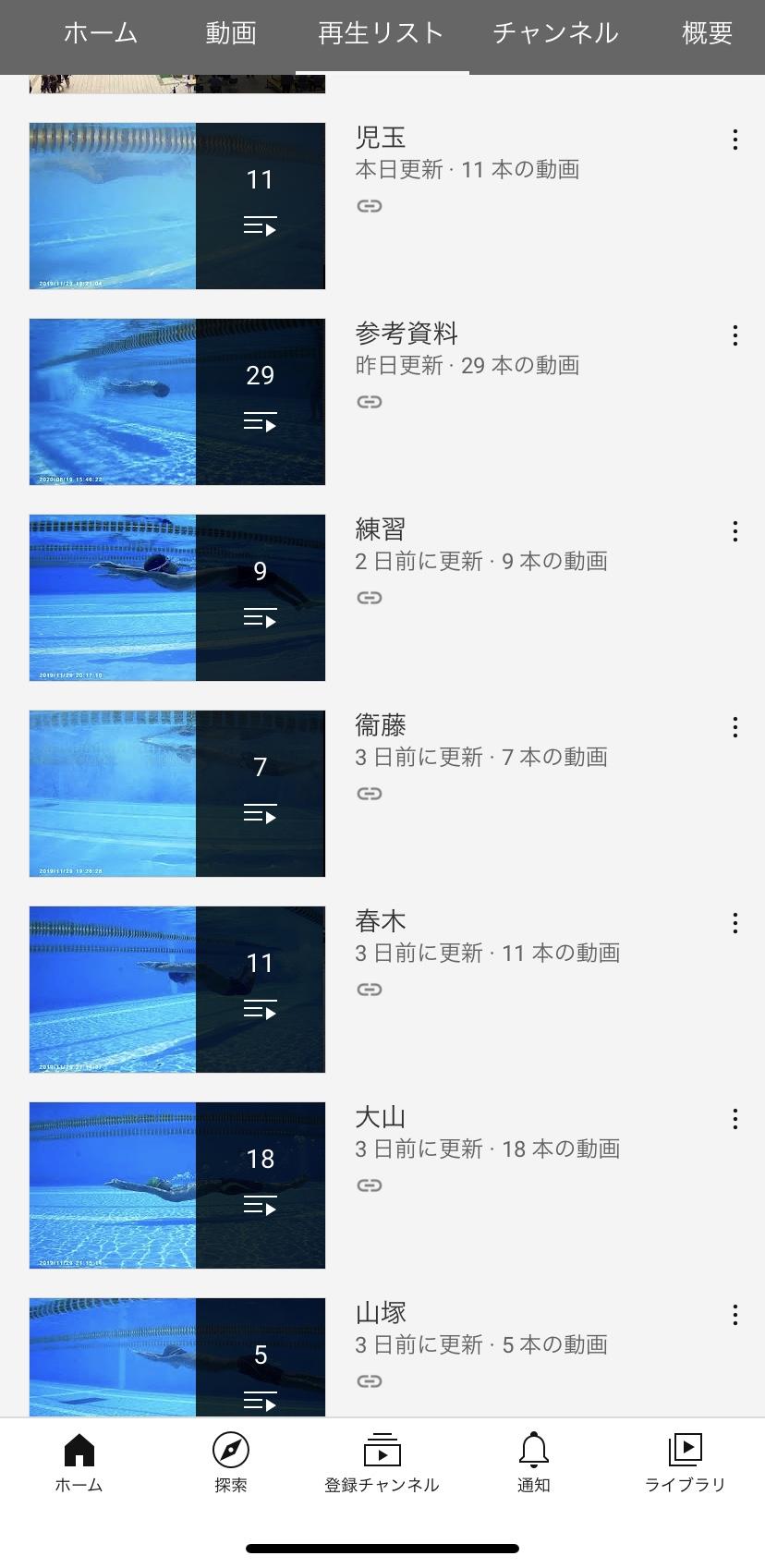Open the 参考資料 playlist
The image size is (765, 1568).
point(177,402)
